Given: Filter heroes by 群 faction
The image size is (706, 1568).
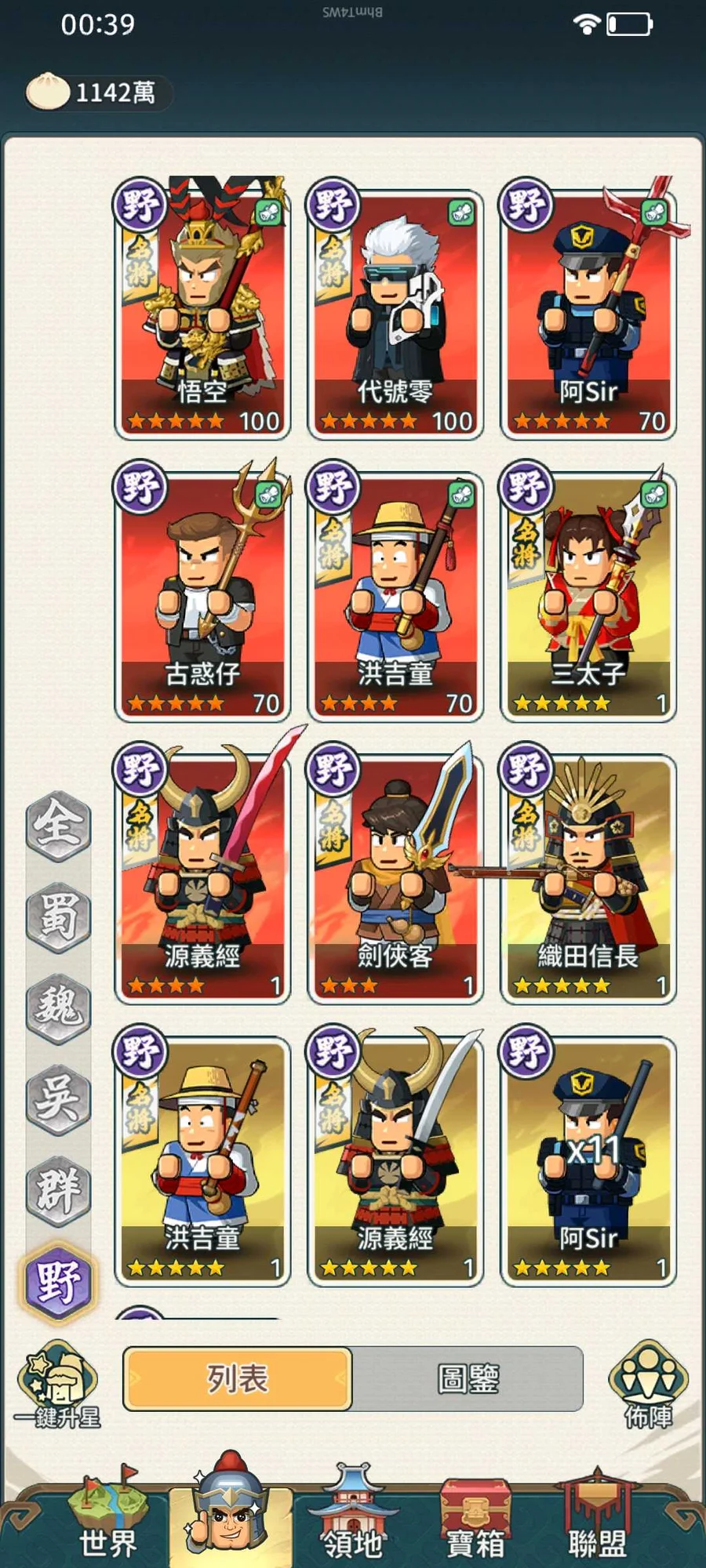Looking at the screenshot, I should [58, 1190].
